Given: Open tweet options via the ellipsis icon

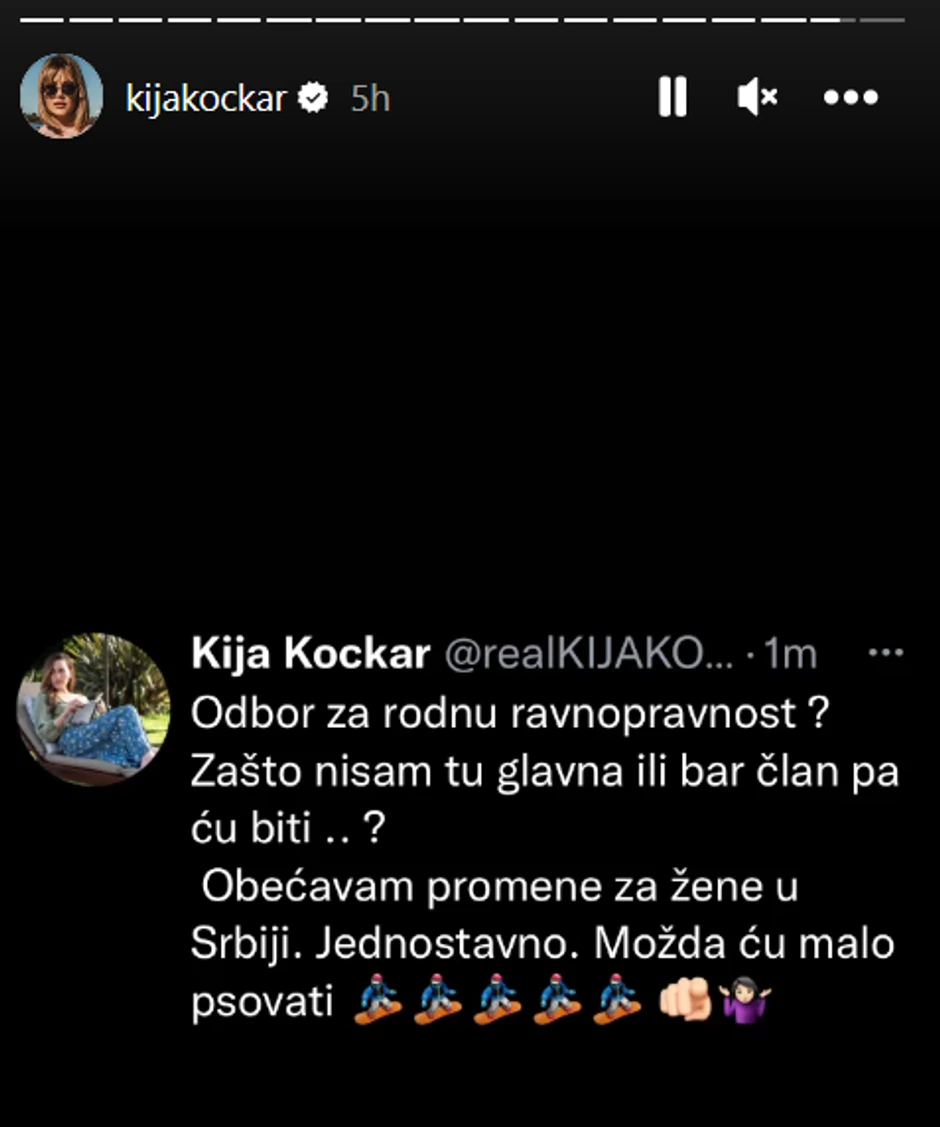Looking at the screenshot, I should click(x=886, y=650).
